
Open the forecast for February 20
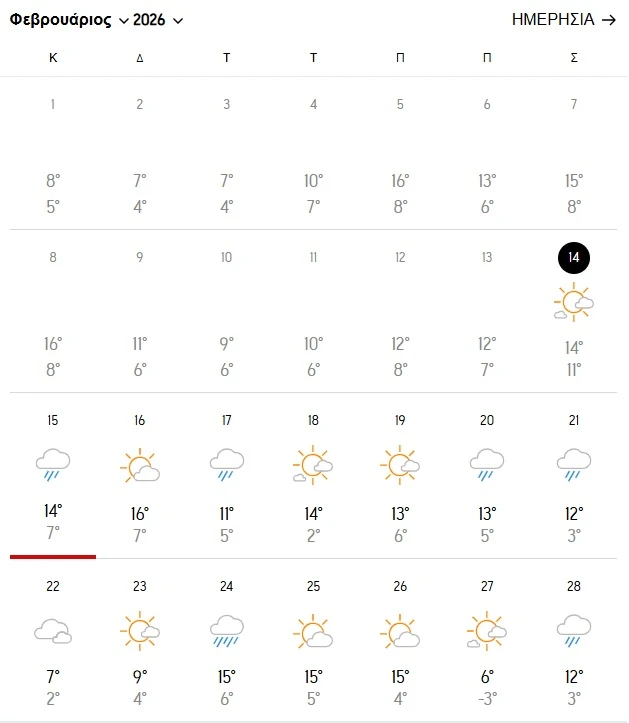tap(487, 477)
